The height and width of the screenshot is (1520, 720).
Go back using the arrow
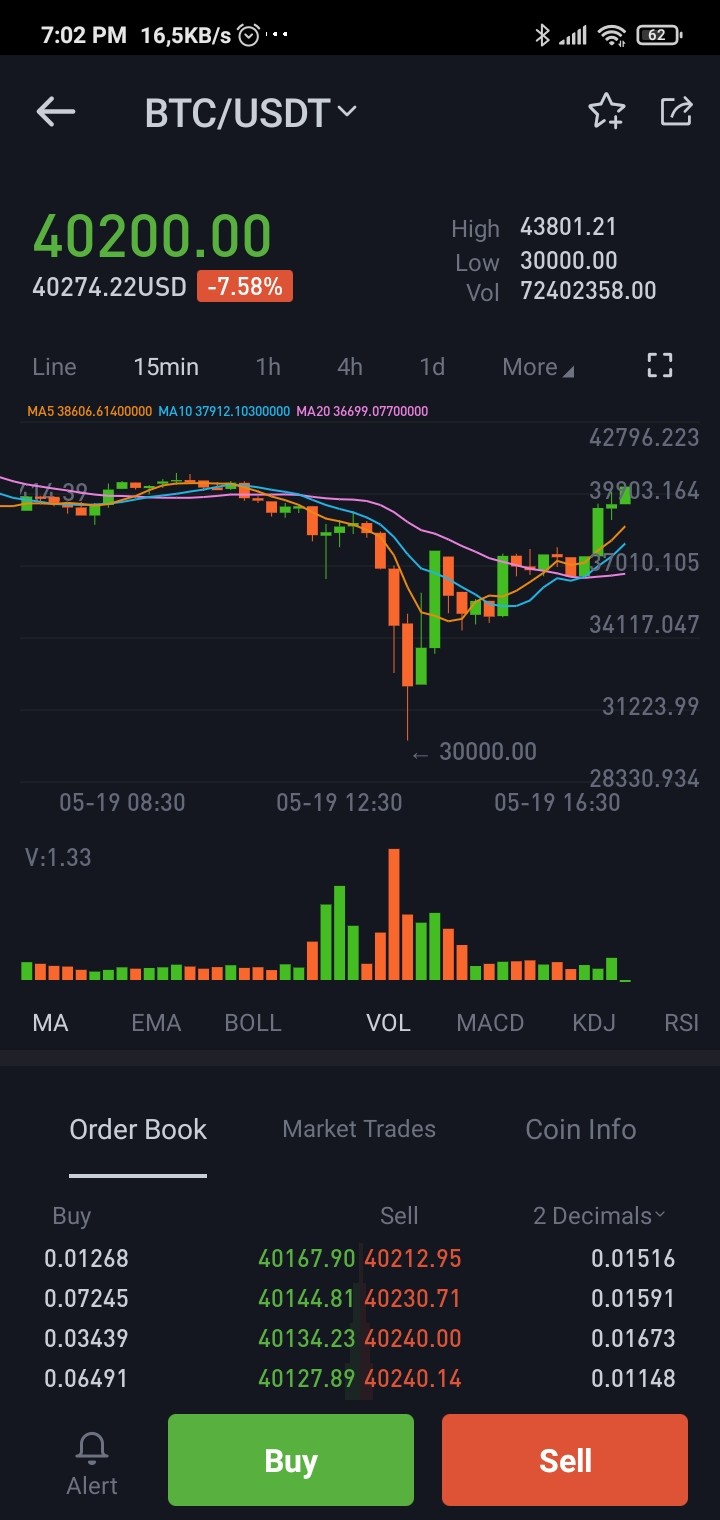tap(56, 112)
